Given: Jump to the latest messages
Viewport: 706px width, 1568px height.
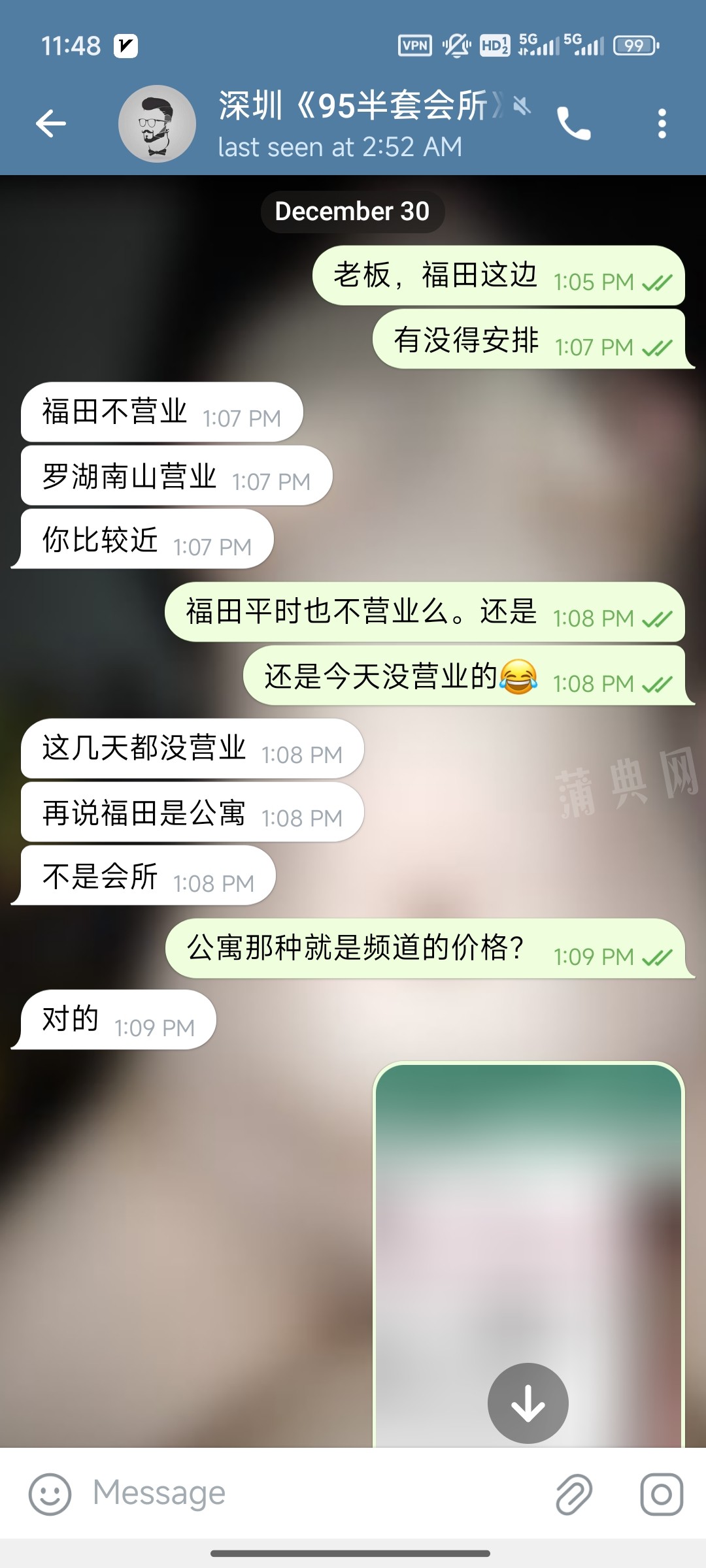Looking at the screenshot, I should tap(528, 1403).
